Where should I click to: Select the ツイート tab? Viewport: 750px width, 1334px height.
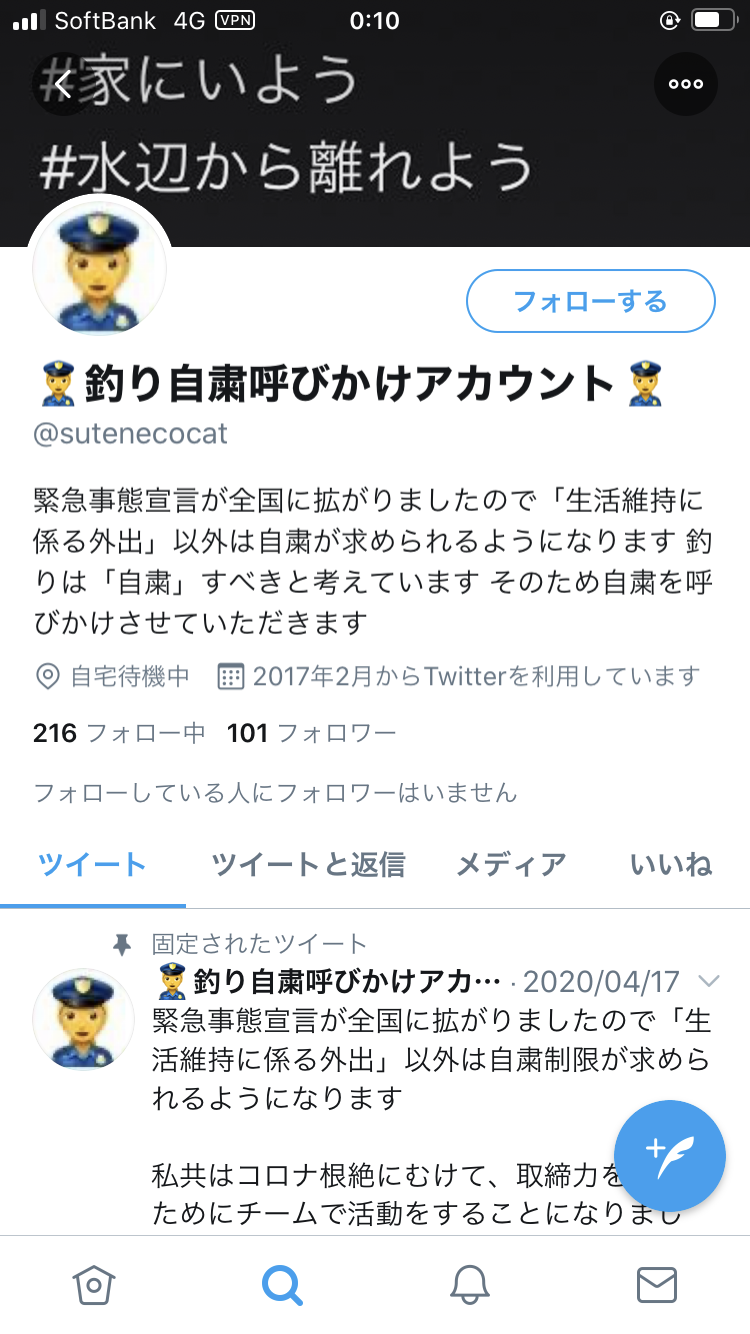pos(92,865)
